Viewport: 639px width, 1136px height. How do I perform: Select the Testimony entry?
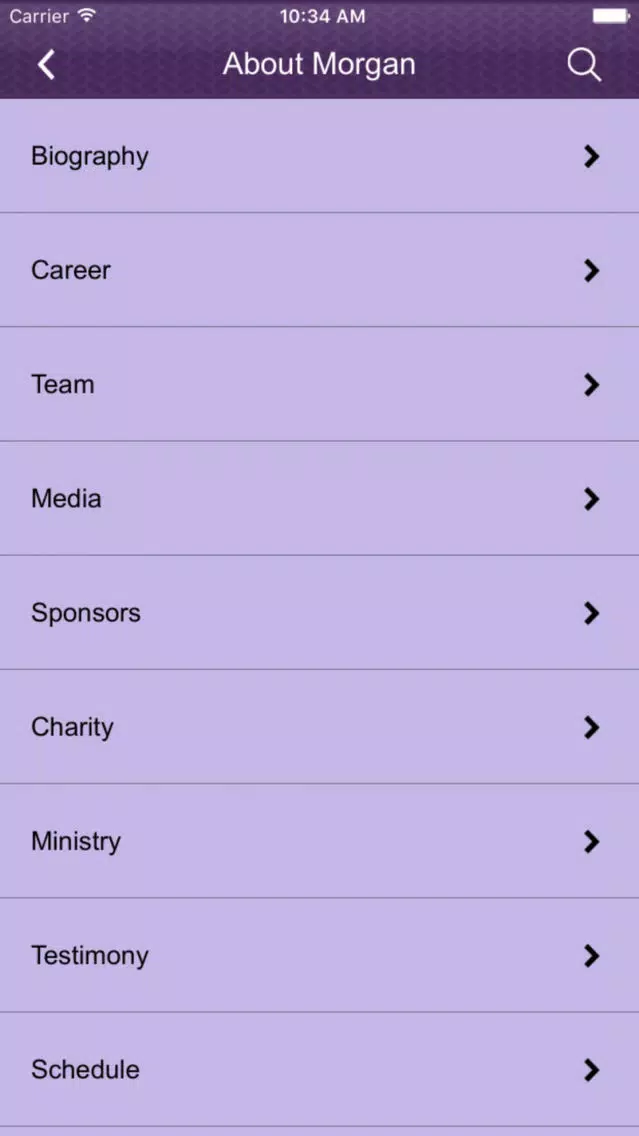320,956
